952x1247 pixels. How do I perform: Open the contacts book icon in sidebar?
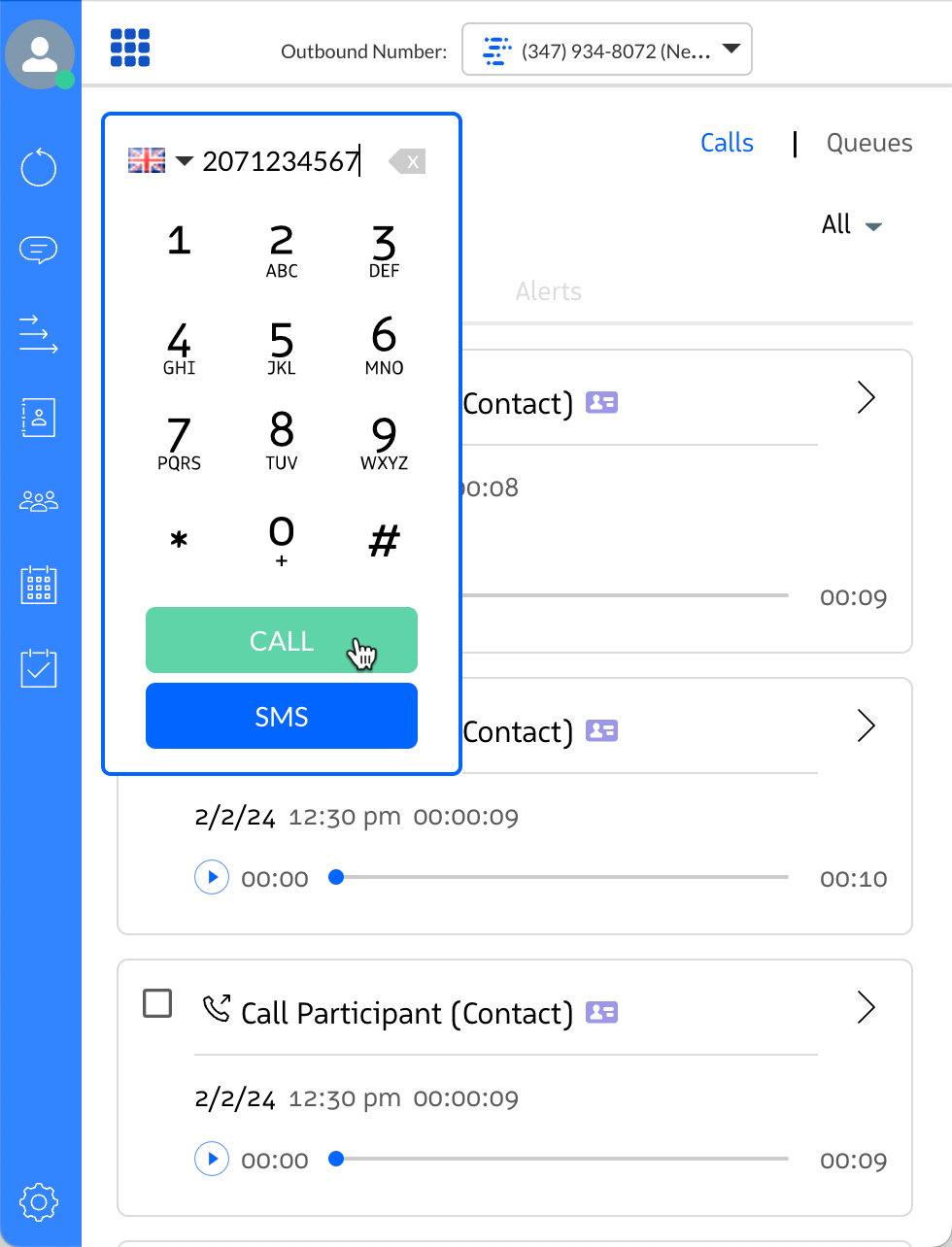click(x=39, y=418)
